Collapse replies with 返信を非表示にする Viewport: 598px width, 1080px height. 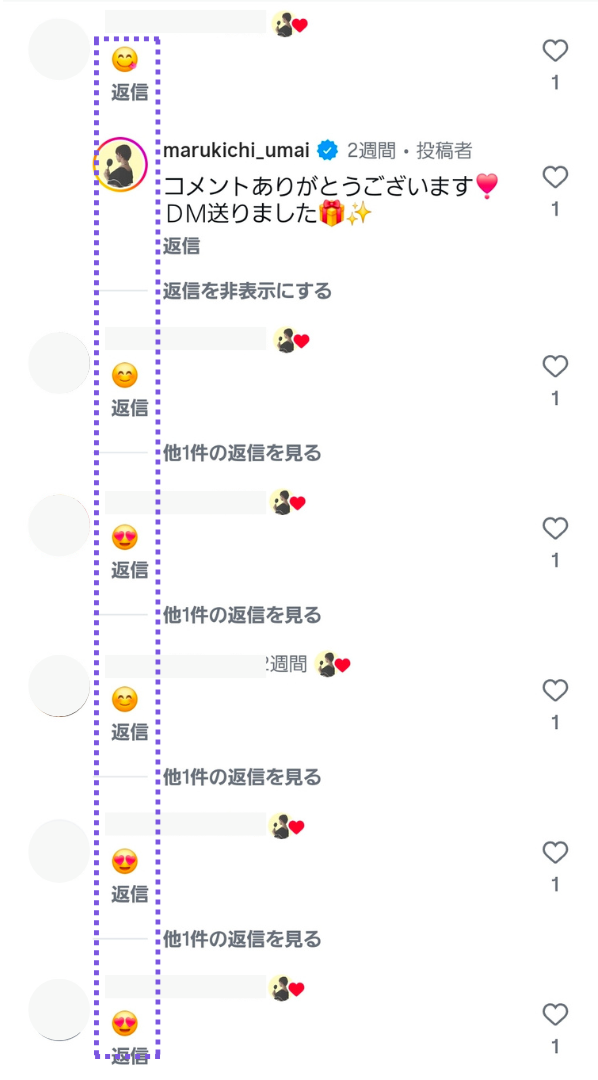pos(247,291)
